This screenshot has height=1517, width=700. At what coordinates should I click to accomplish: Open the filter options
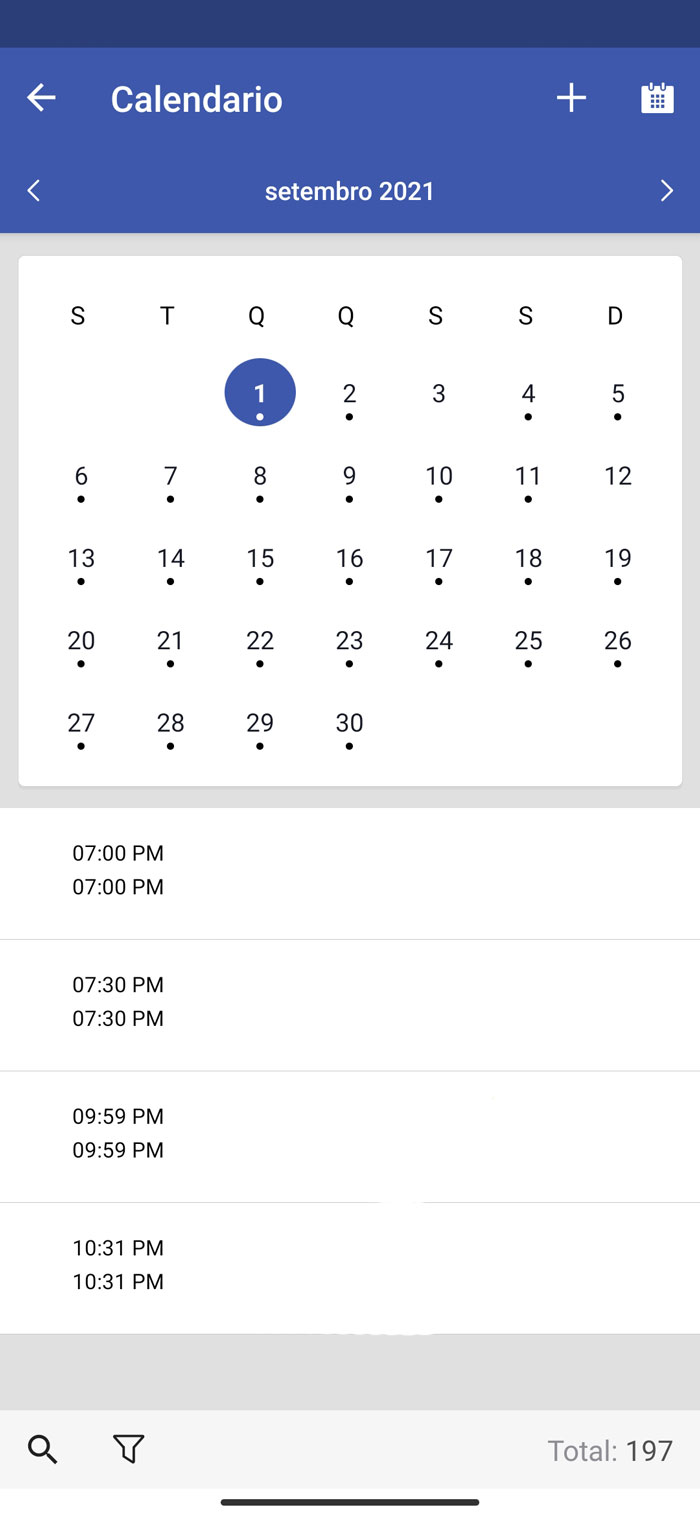pyautogui.click(x=129, y=1449)
